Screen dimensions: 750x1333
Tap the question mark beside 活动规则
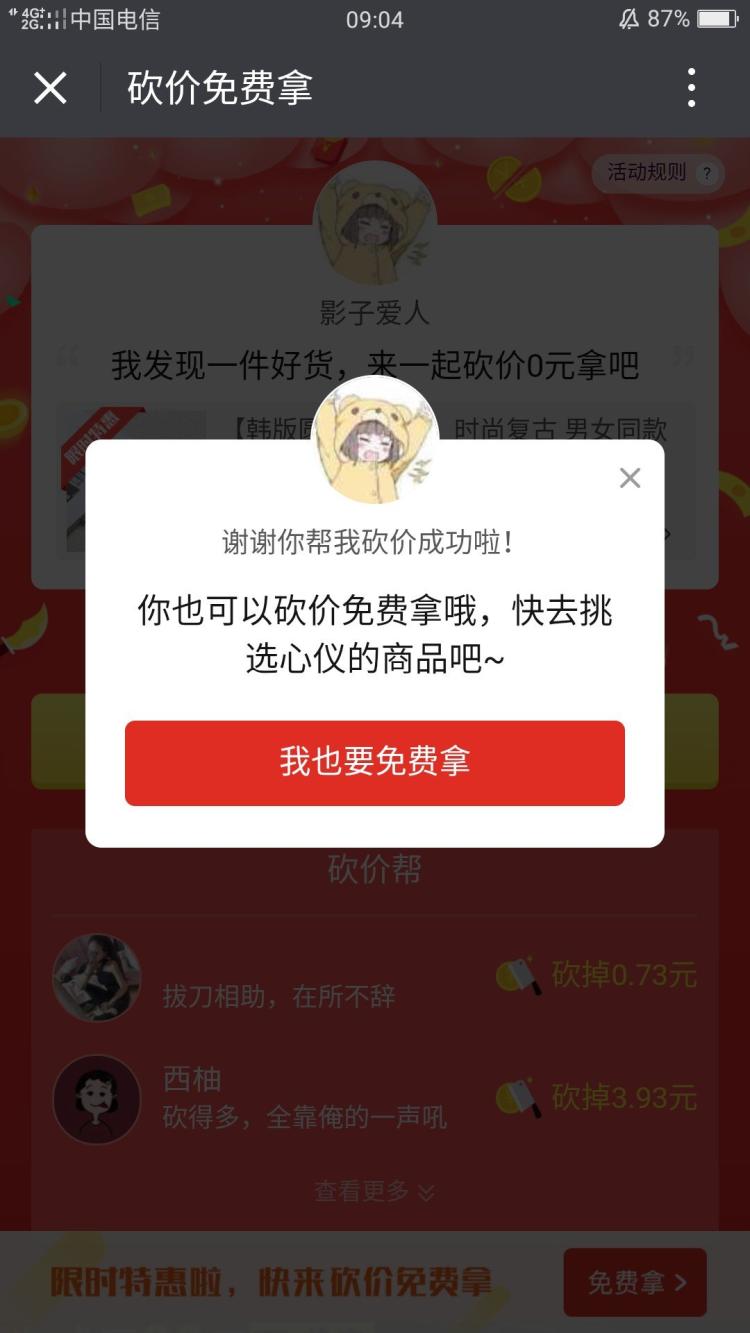pyautogui.click(x=707, y=173)
